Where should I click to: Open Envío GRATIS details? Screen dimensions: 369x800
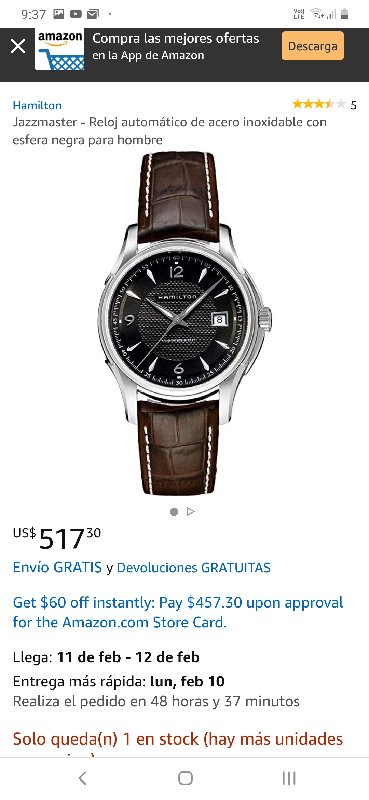(57, 567)
